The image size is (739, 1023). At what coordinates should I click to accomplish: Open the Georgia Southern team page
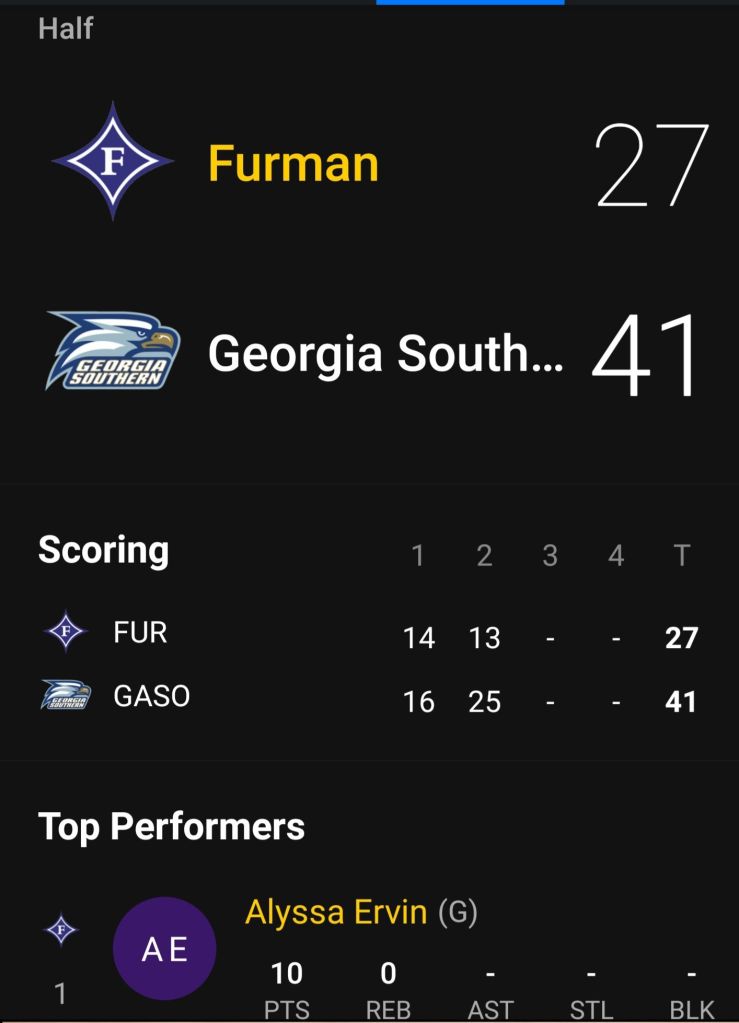coord(385,354)
